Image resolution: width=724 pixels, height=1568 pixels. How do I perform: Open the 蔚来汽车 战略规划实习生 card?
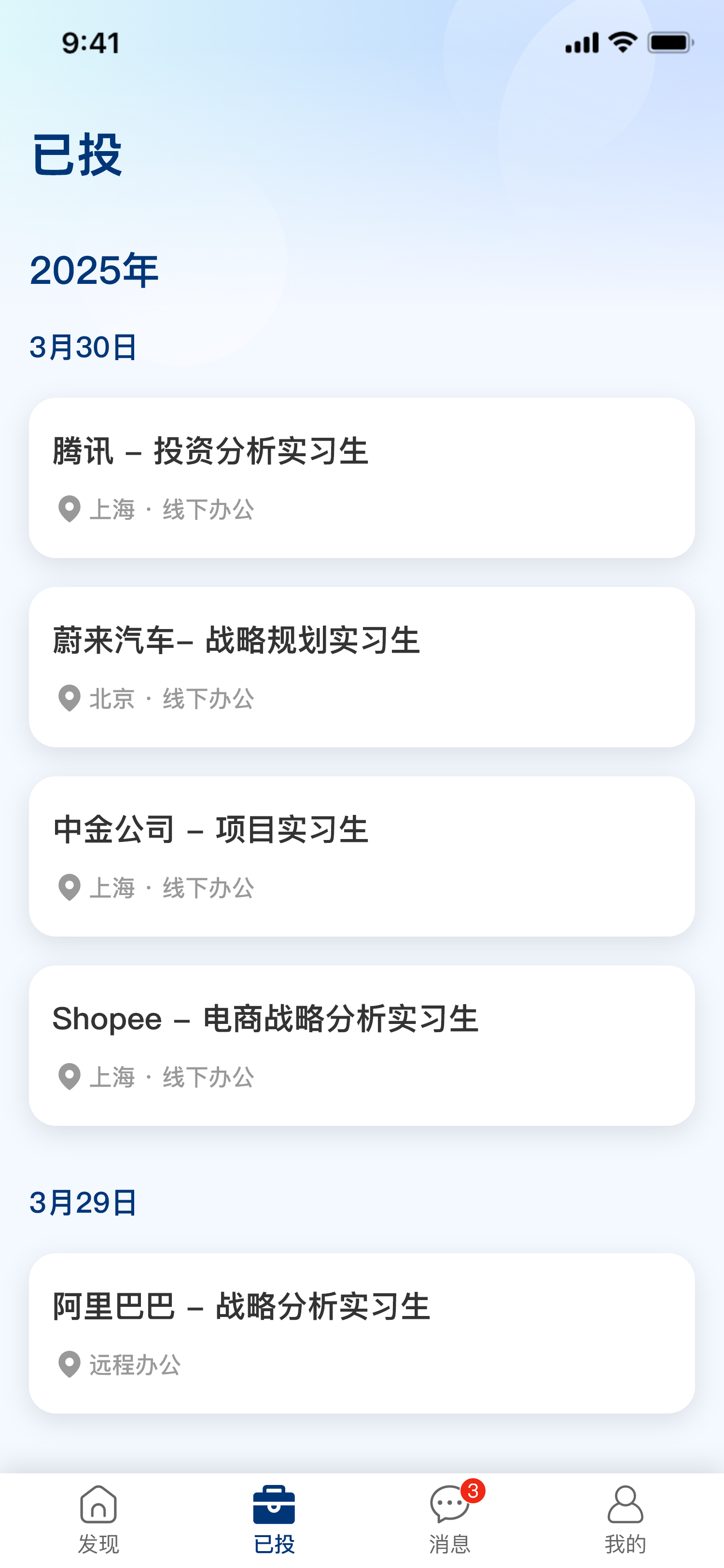pos(362,667)
